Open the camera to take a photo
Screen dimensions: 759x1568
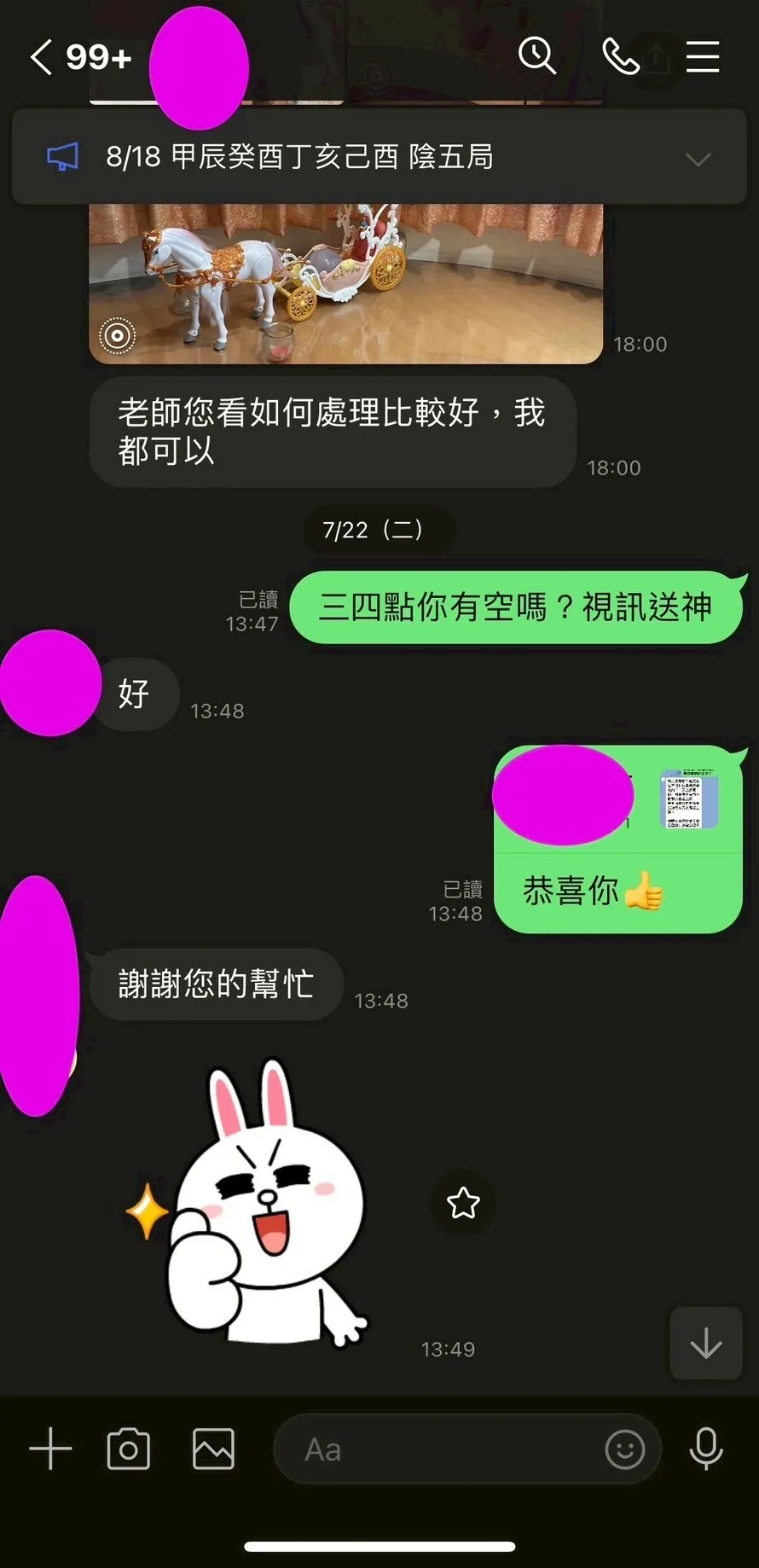(x=129, y=1449)
